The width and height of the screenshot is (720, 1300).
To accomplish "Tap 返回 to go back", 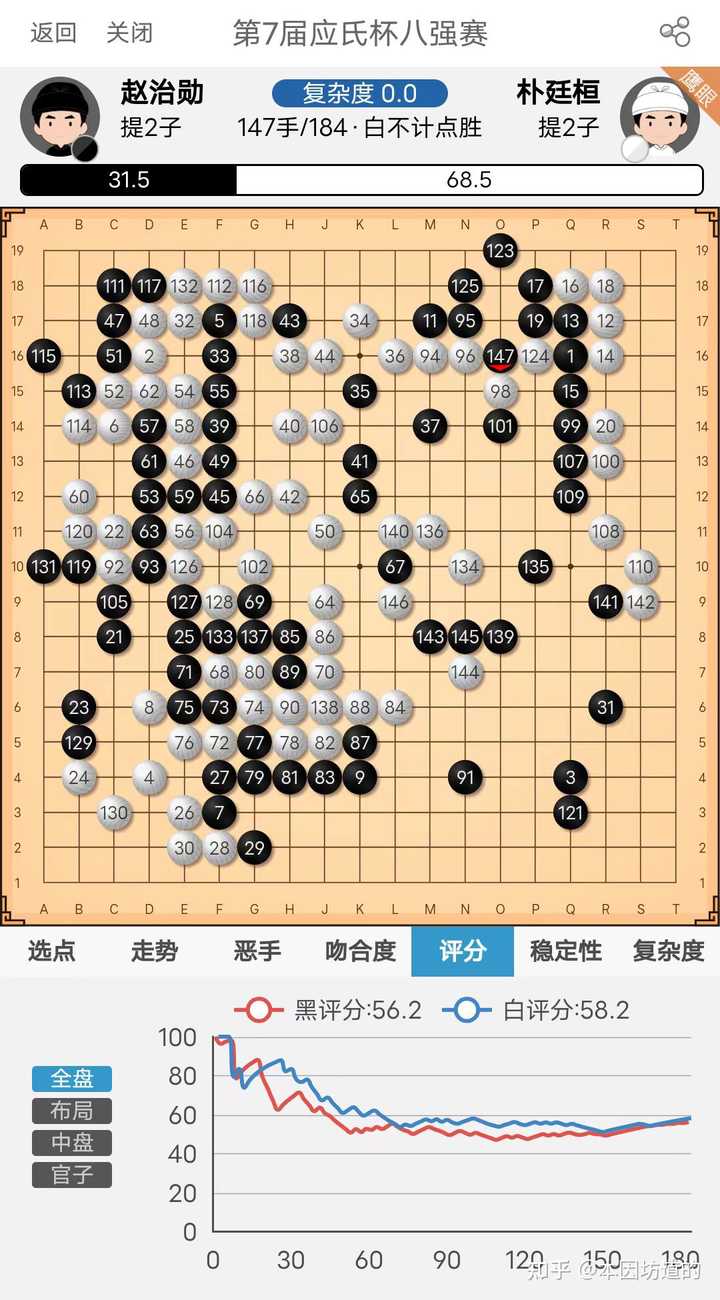I will (x=53, y=32).
